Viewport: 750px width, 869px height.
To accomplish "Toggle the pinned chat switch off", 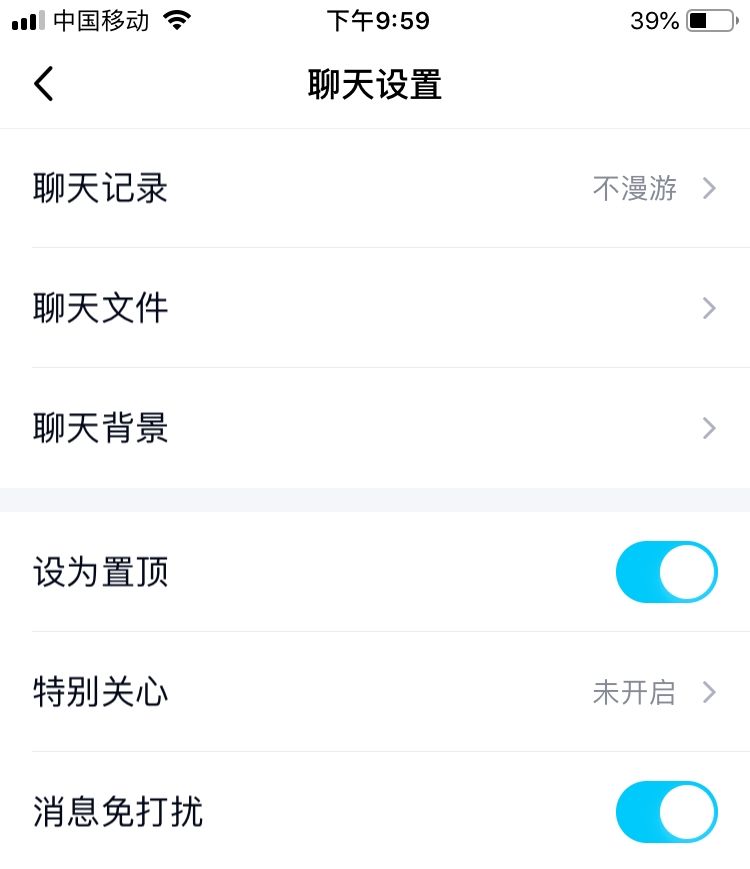I will click(x=666, y=572).
